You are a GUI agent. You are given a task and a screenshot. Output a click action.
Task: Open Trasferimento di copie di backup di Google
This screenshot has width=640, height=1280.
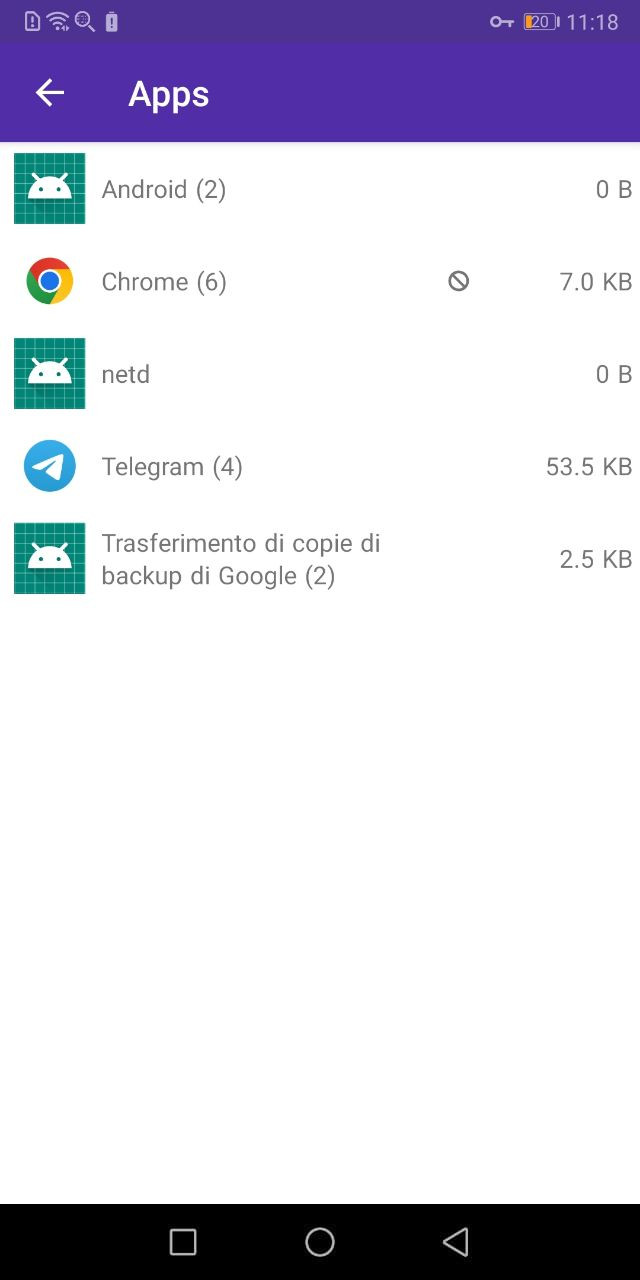click(320, 559)
